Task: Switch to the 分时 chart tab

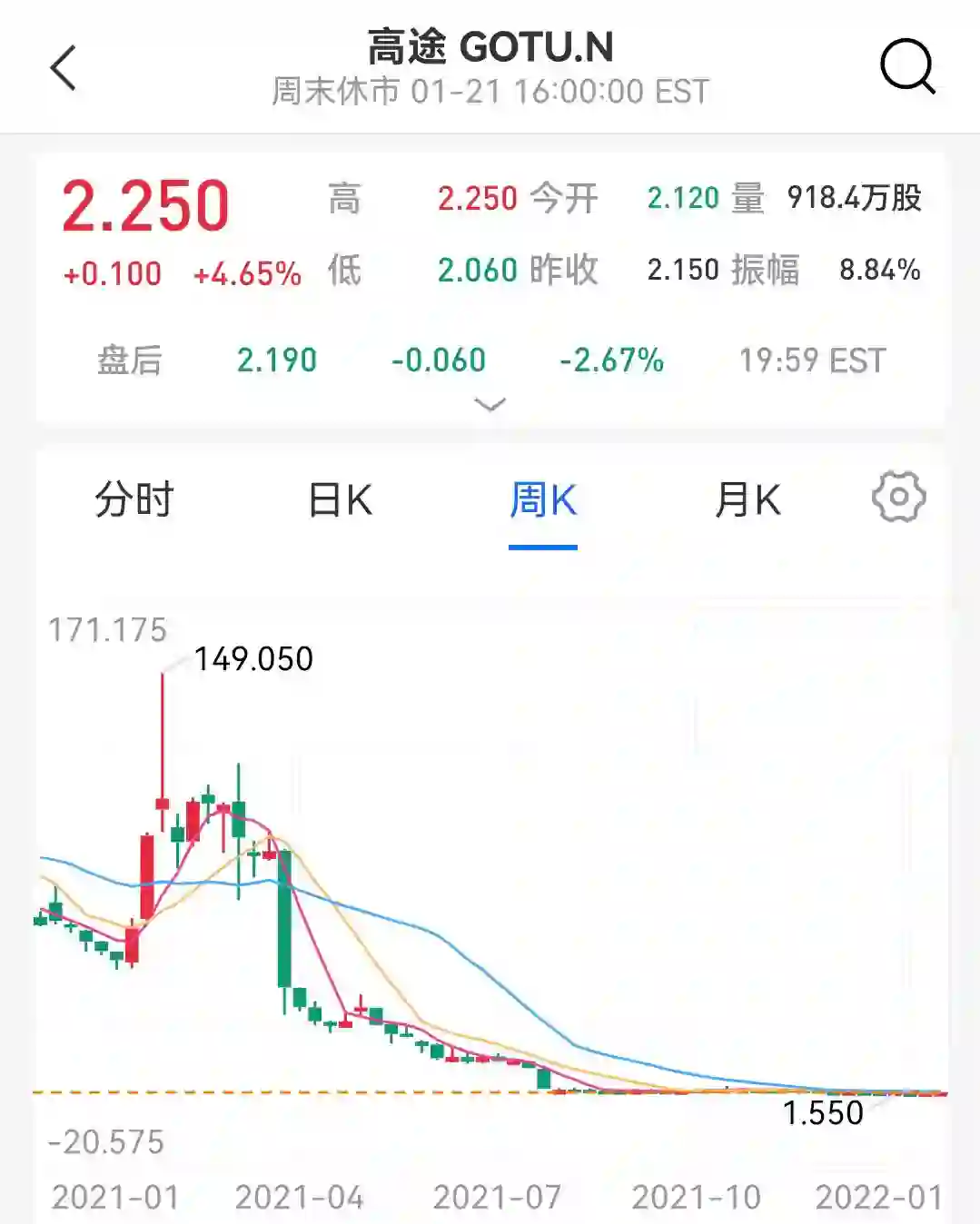Action: point(134,500)
